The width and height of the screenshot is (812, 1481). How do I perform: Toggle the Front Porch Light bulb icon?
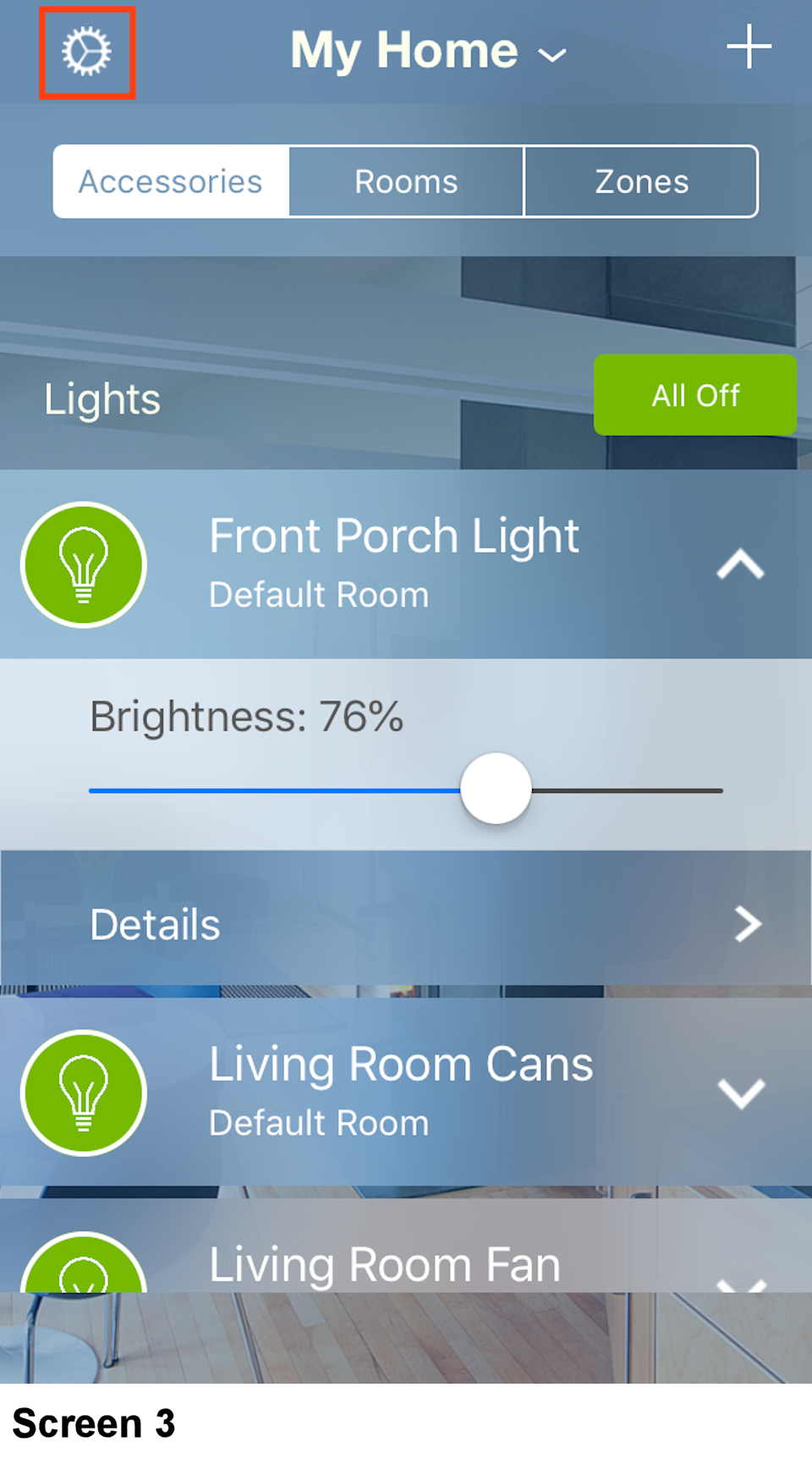pos(83,564)
